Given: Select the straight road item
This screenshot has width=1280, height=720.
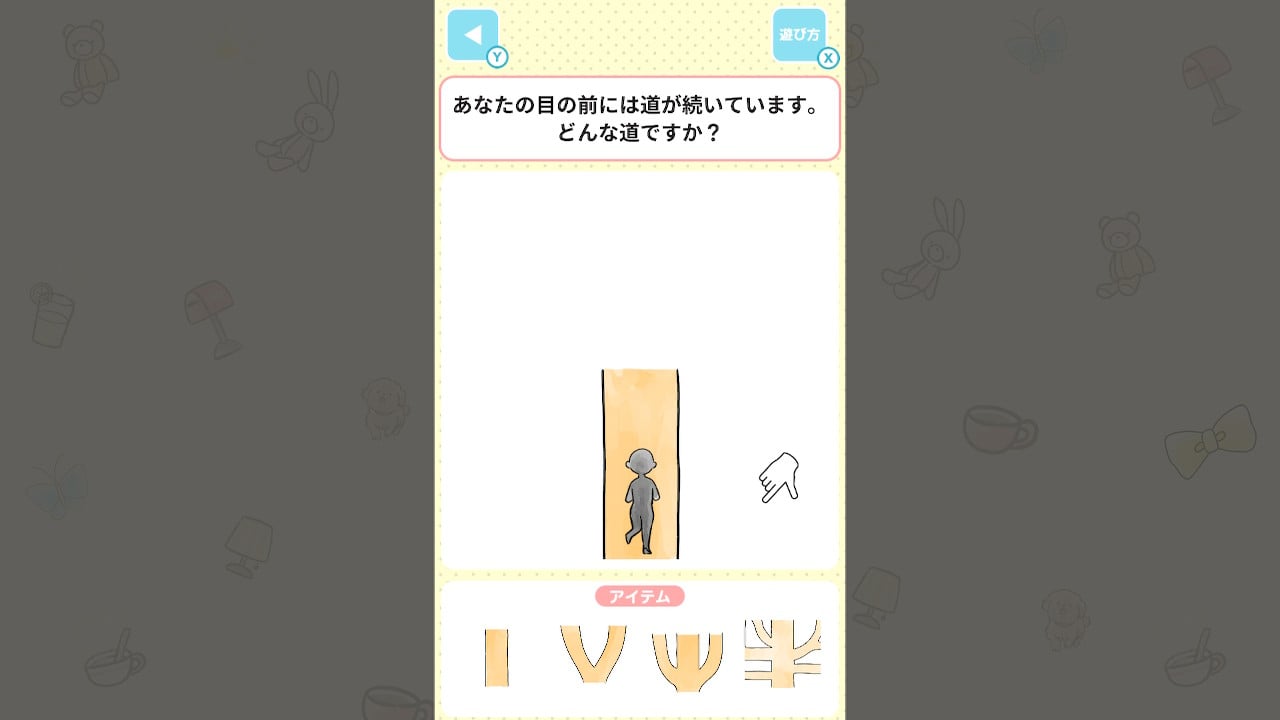Looking at the screenshot, I should [496, 657].
